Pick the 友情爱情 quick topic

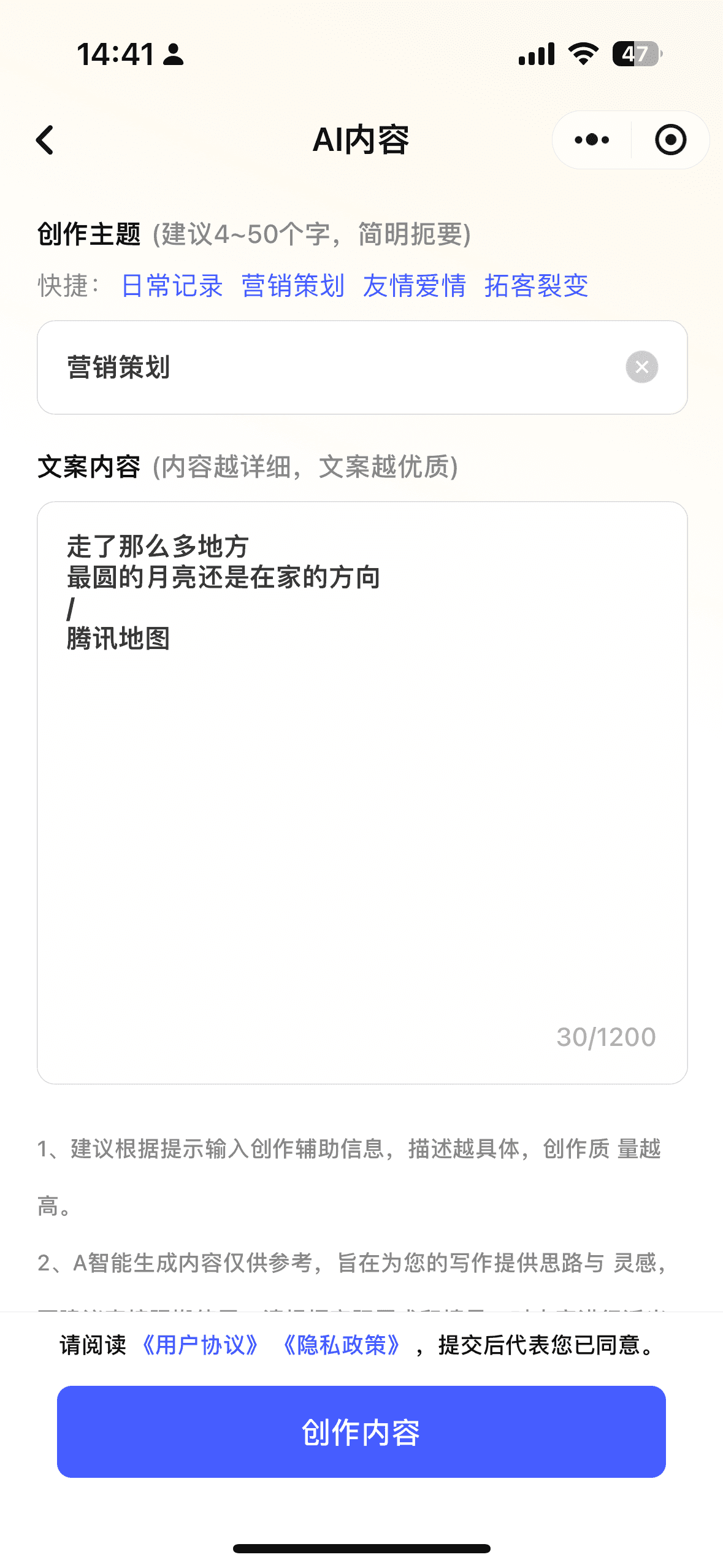(x=415, y=286)
